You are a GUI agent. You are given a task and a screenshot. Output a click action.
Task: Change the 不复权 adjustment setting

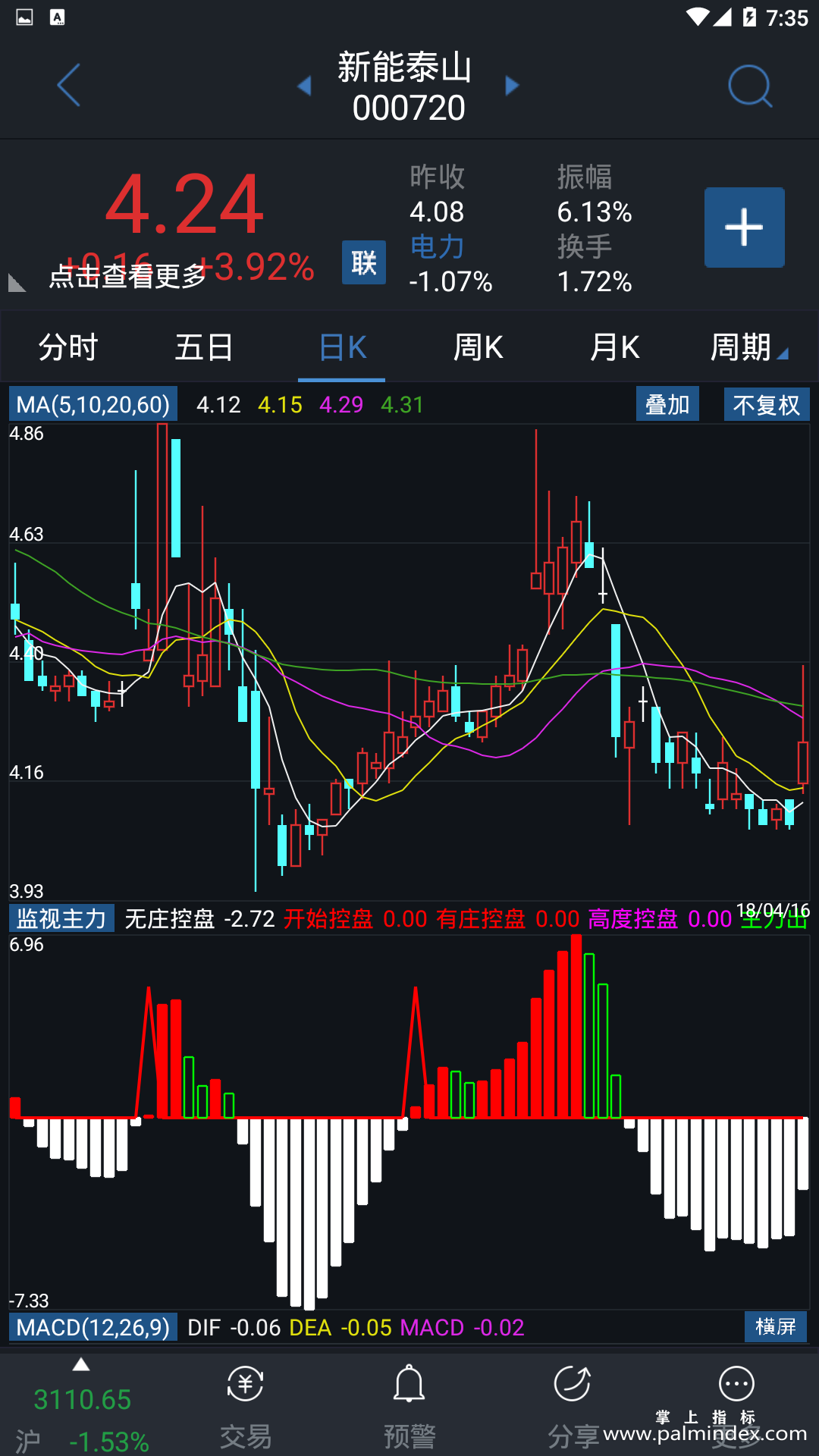tap(766, 404)
